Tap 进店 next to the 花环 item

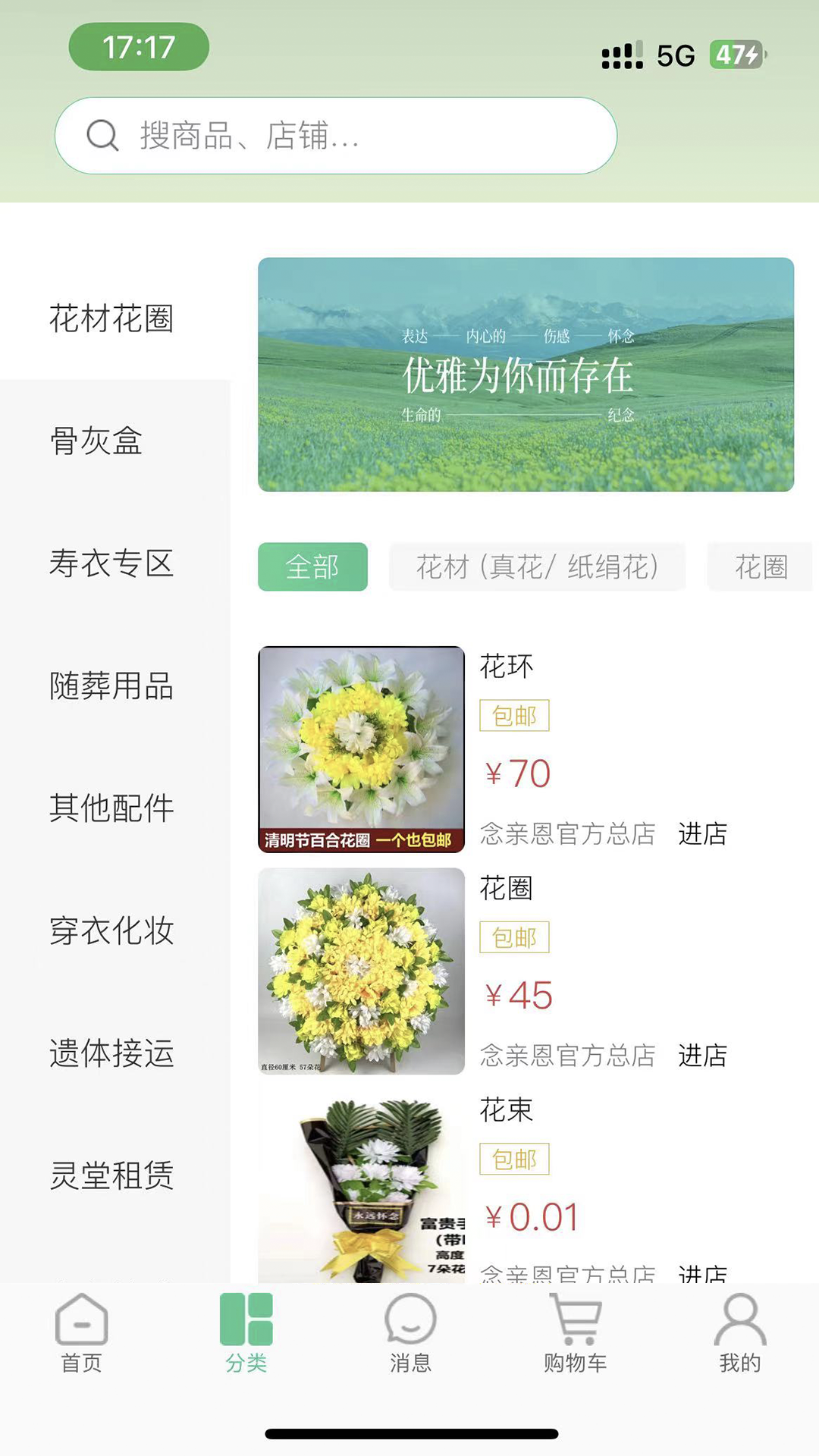702,834
